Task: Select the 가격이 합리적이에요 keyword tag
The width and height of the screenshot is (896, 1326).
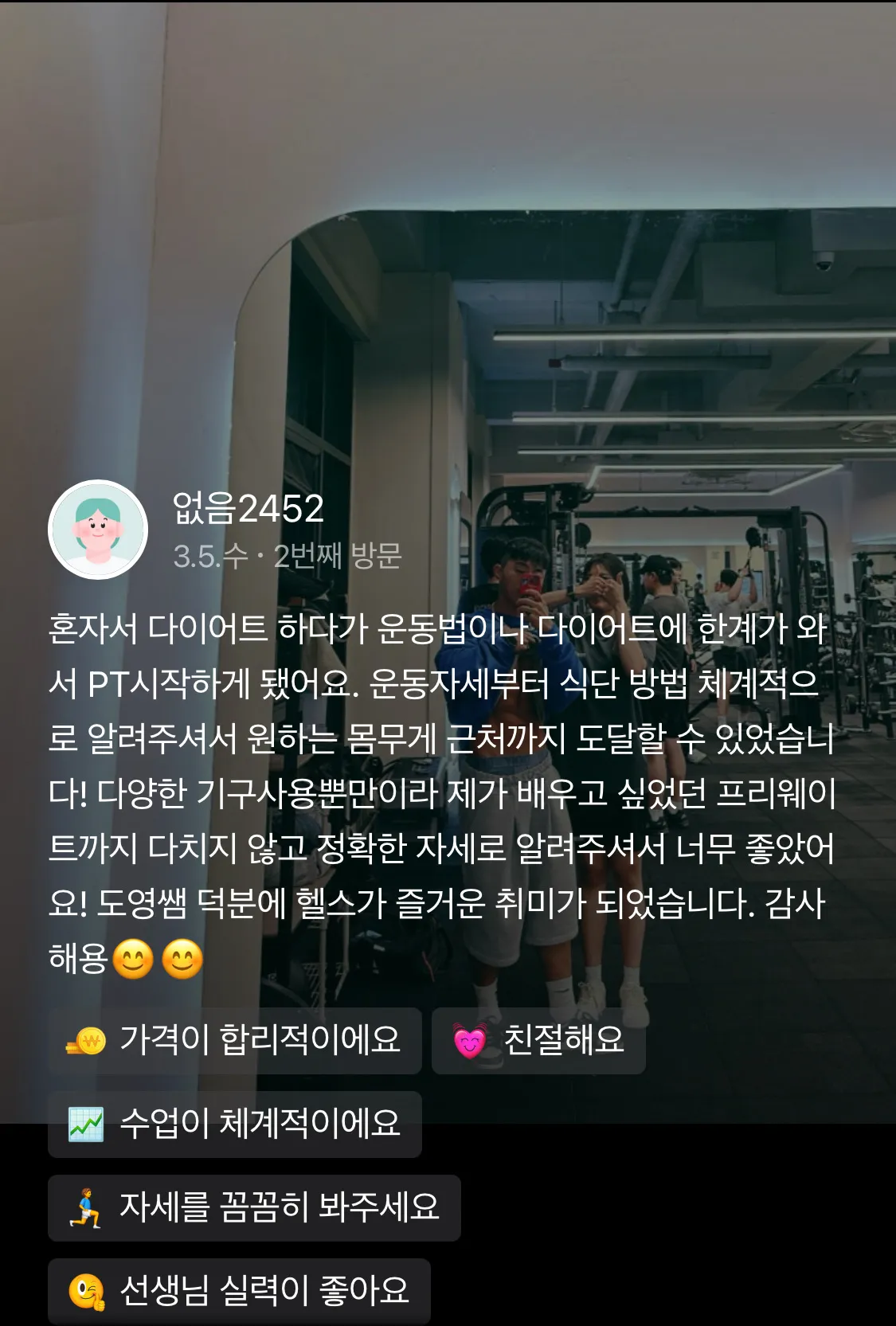Action: point(235,1041)
